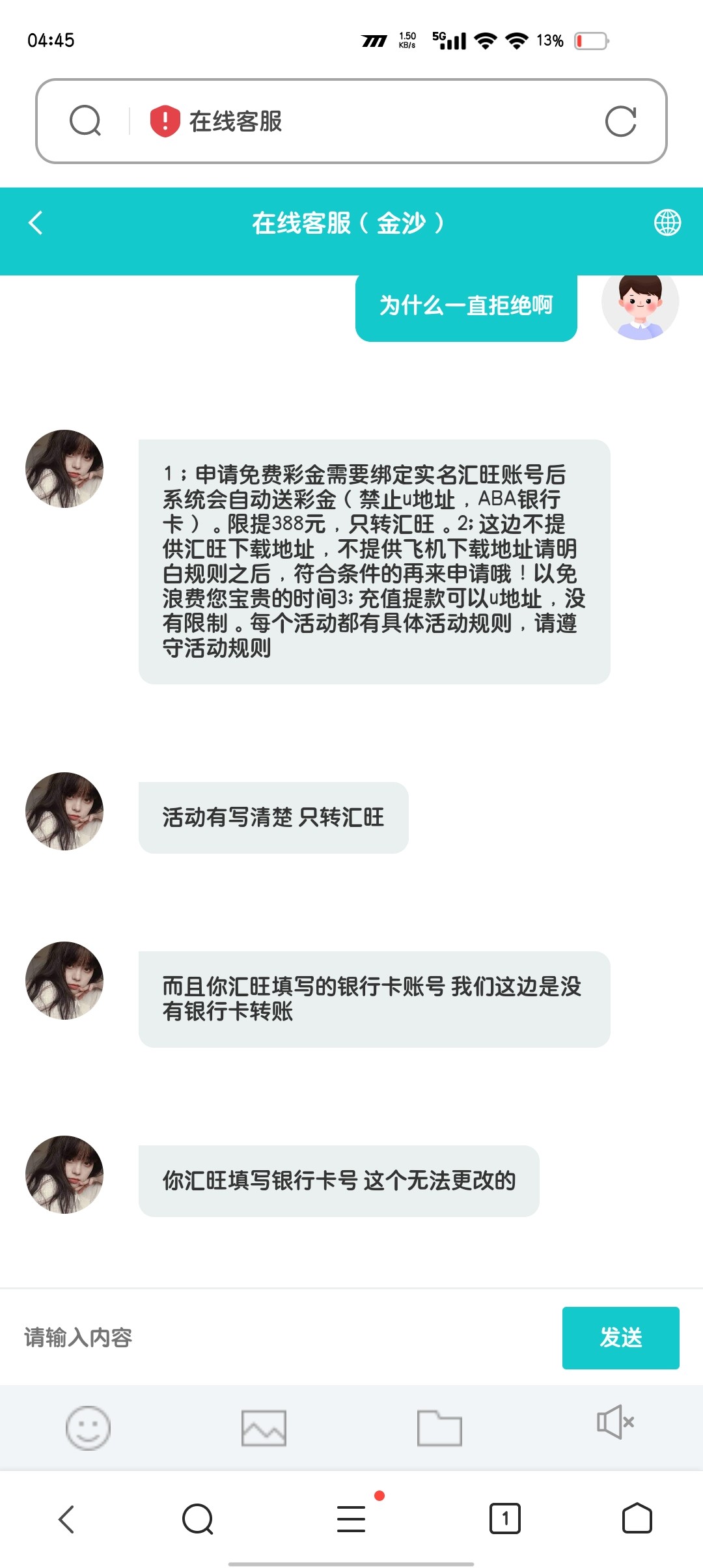This screenshot has width=703, height=1568.
Task: Tap the 发送 send button
Action: click(x=620, y=1337)
